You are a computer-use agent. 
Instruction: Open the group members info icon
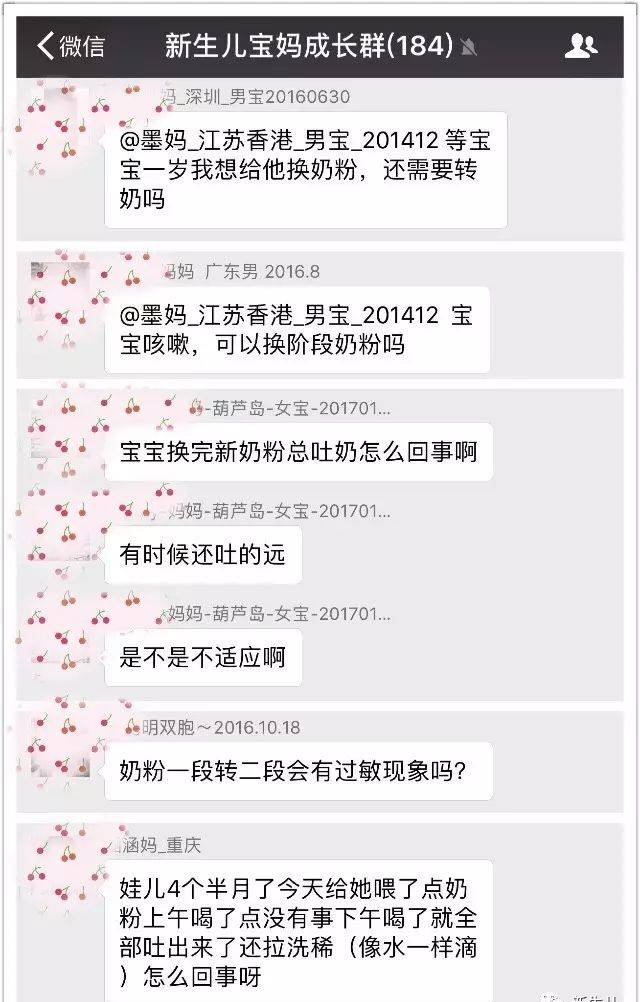pyautogui.click(x=581, y=46)
